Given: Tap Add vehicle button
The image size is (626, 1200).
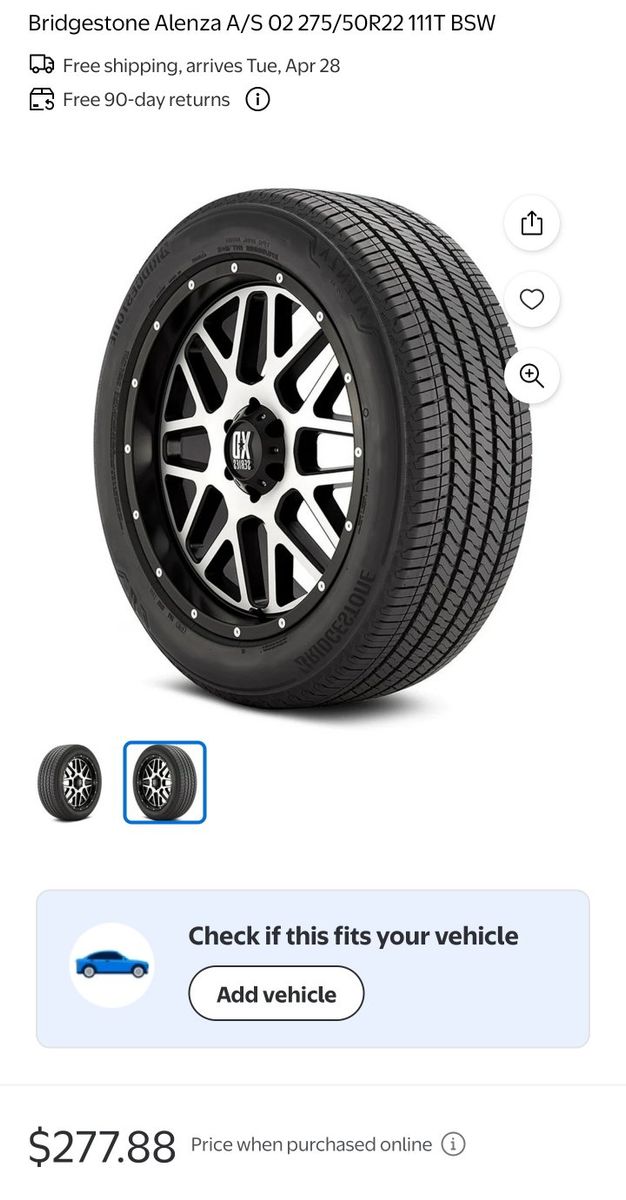Looking at the screenshot, I should 276,993.
